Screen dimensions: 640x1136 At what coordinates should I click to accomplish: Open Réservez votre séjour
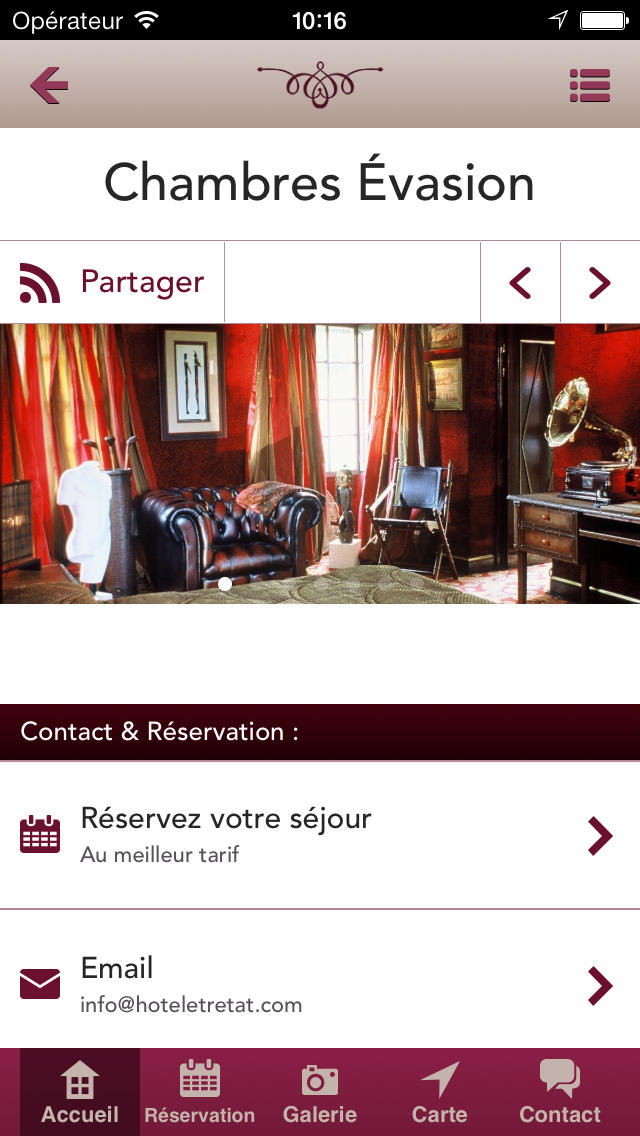point(320,835)
